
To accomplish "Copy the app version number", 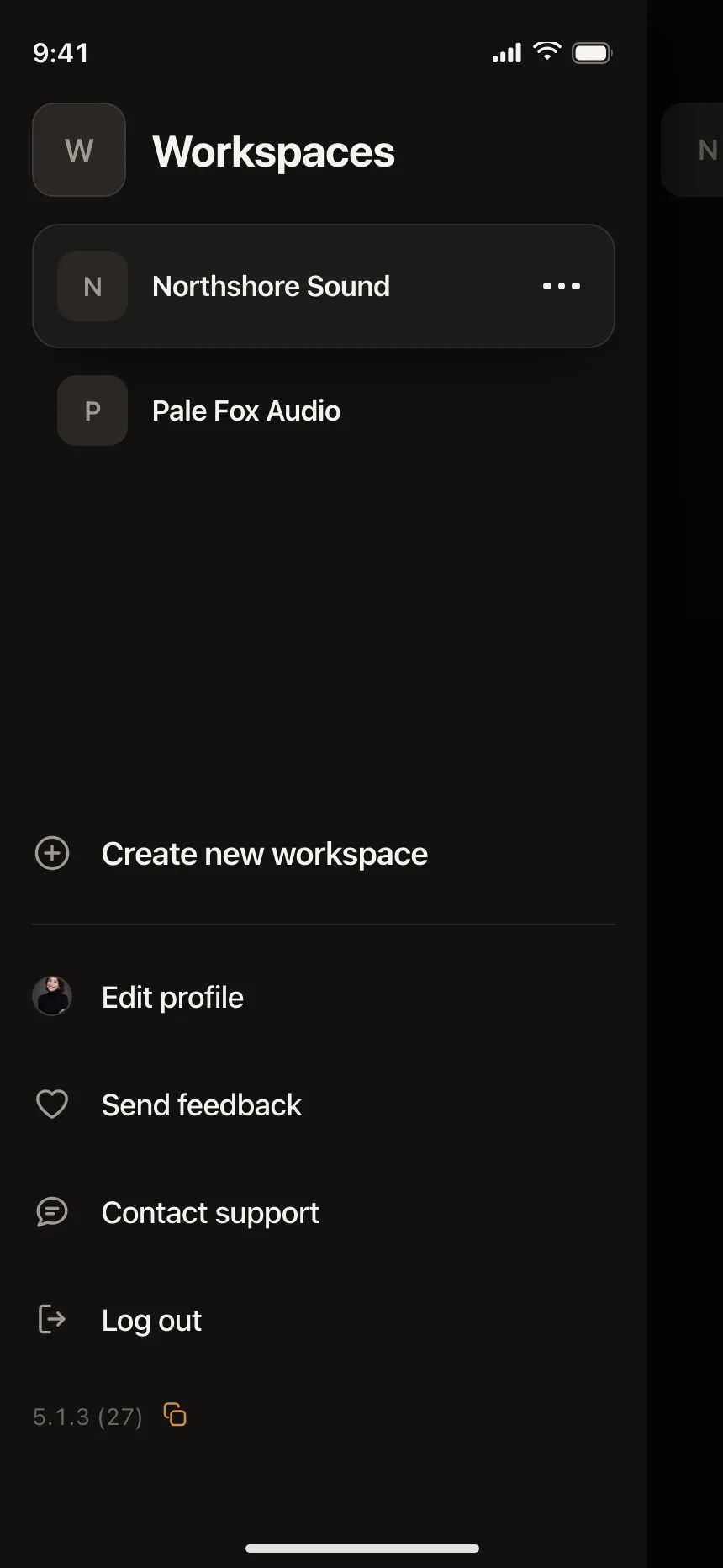I will point(175,1415).
